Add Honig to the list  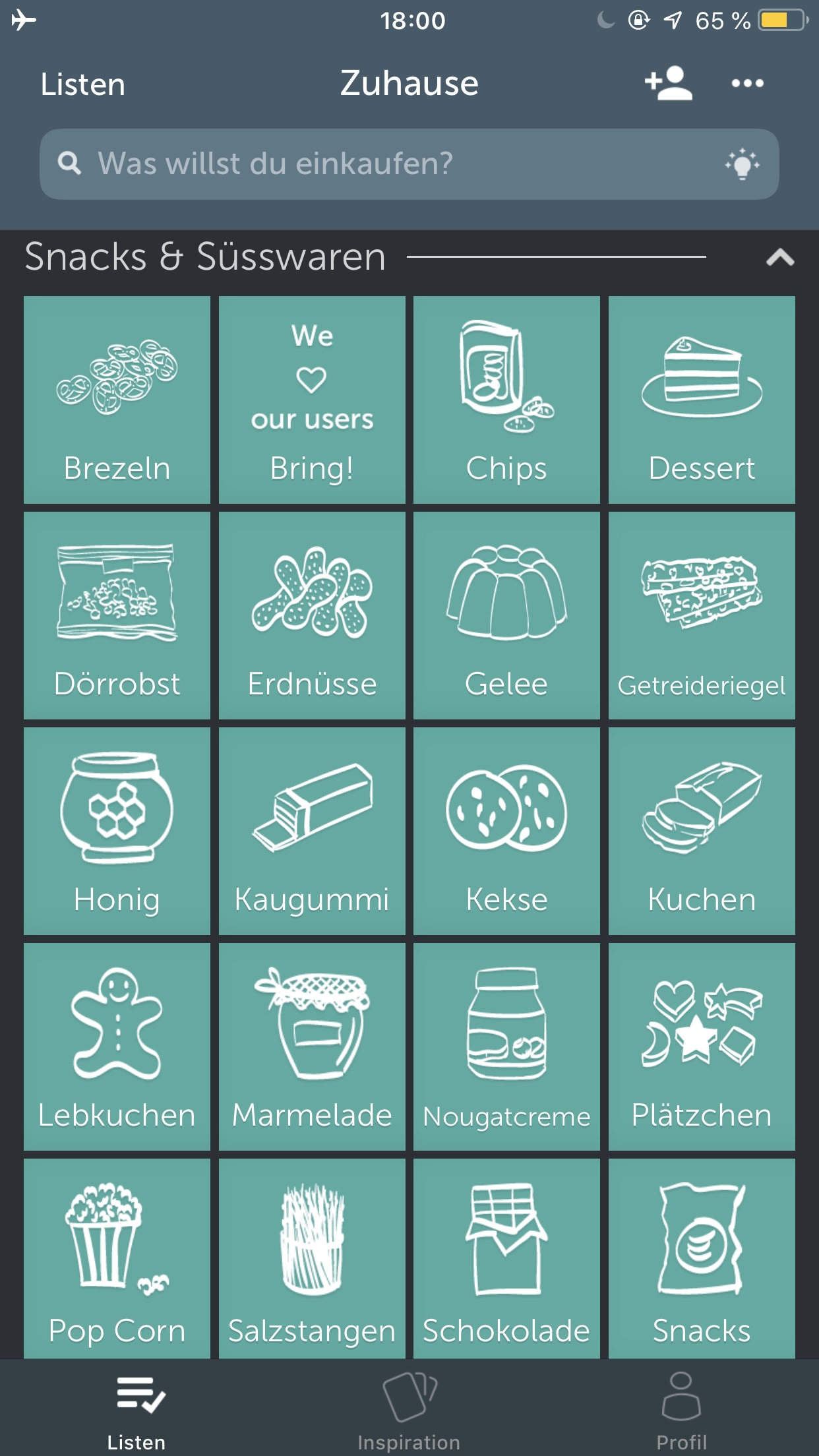[x=117, y=831]
